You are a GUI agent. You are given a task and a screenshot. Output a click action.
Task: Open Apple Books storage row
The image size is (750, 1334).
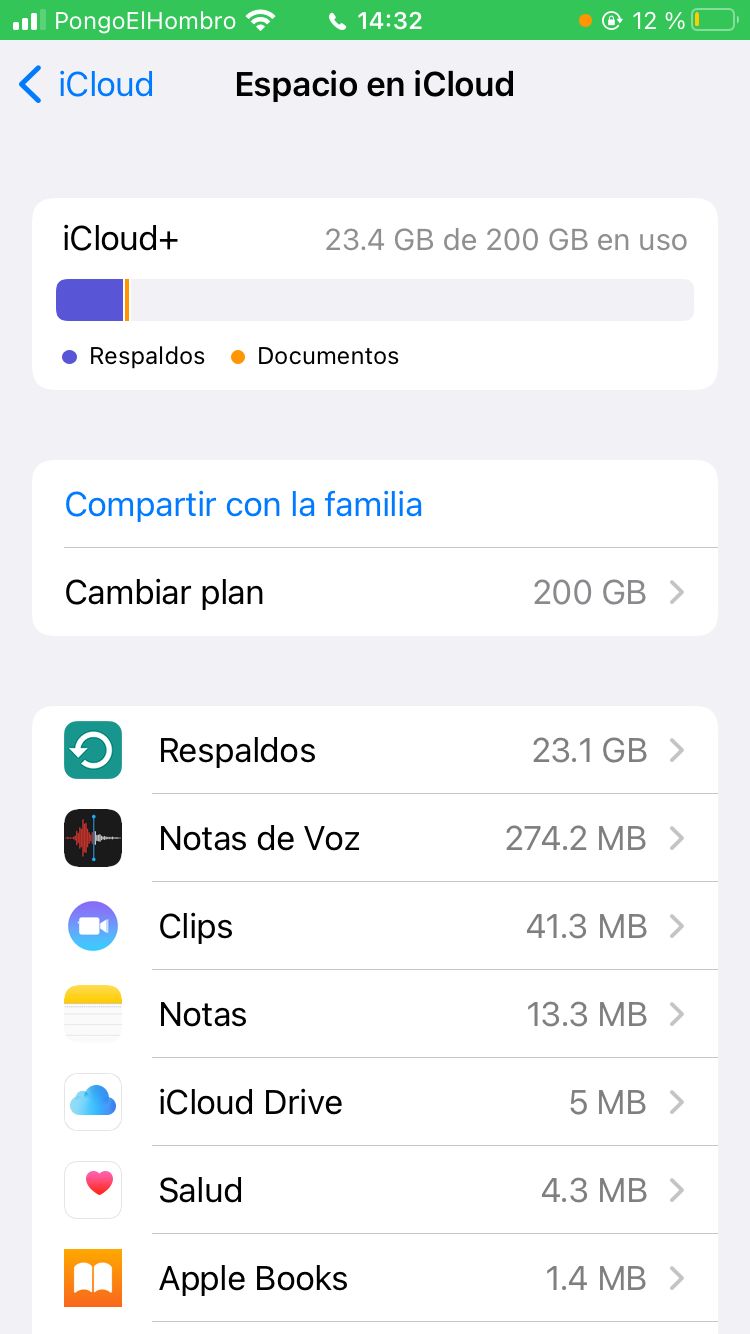(x=375, y=1278)
